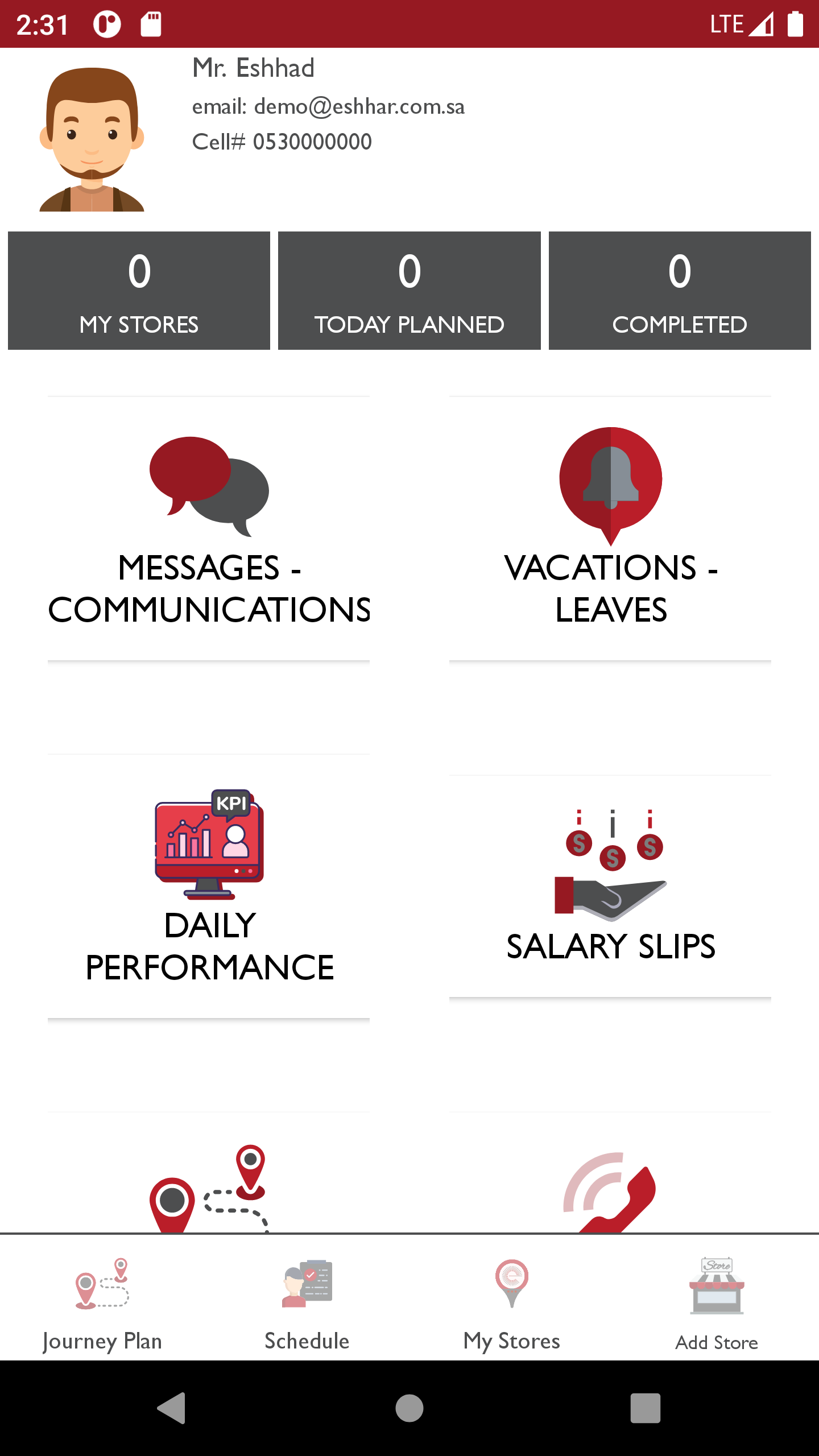
Task: Tap the Today Planned counter tile
Action: [x=409, y=291]
